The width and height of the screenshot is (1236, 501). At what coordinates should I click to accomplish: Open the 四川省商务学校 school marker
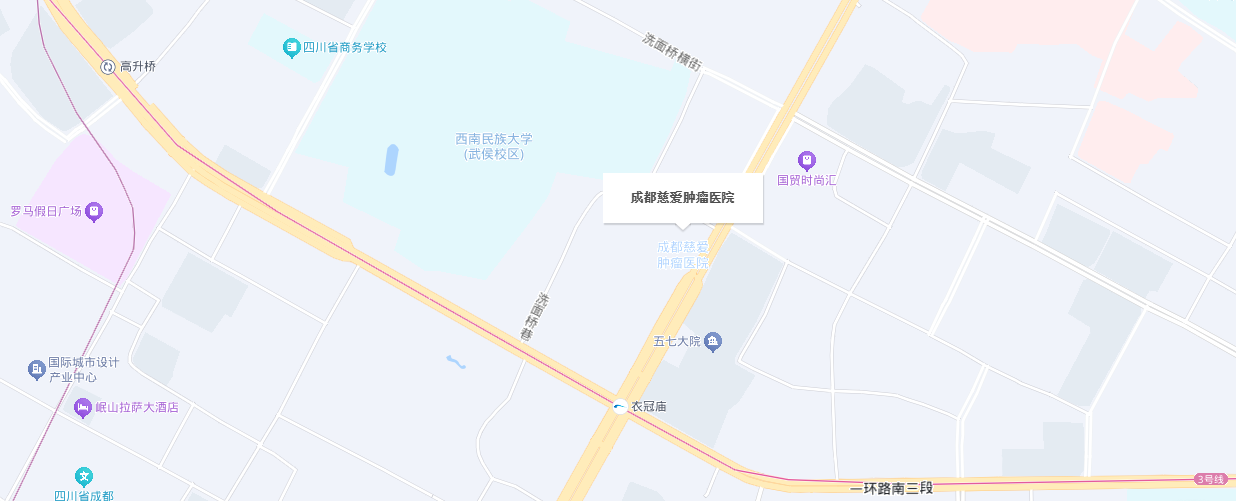point(292,47)
